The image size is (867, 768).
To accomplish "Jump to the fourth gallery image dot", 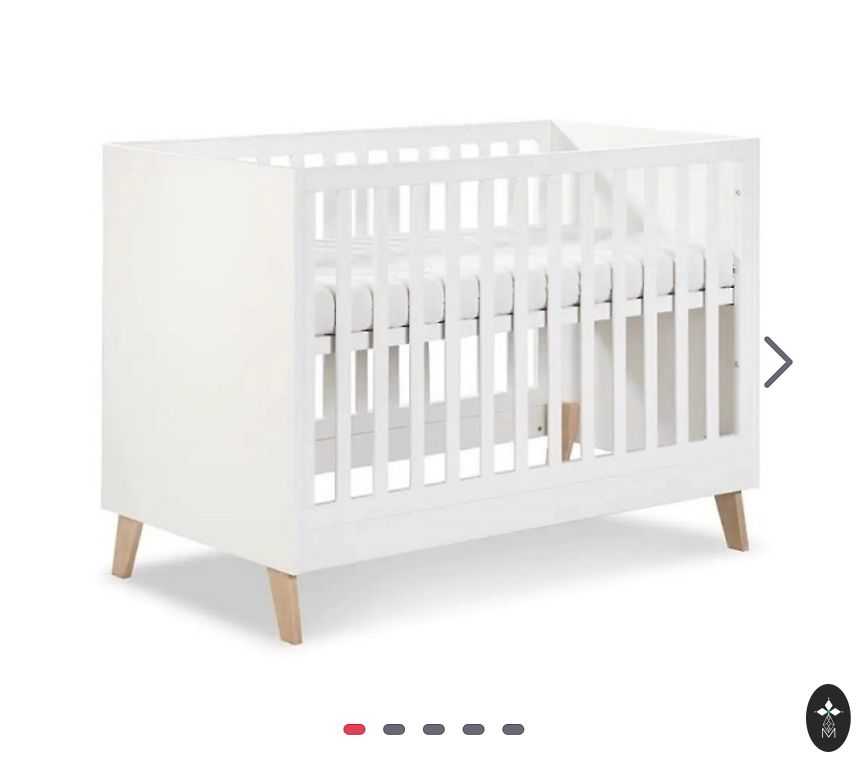I will point(473,729).
